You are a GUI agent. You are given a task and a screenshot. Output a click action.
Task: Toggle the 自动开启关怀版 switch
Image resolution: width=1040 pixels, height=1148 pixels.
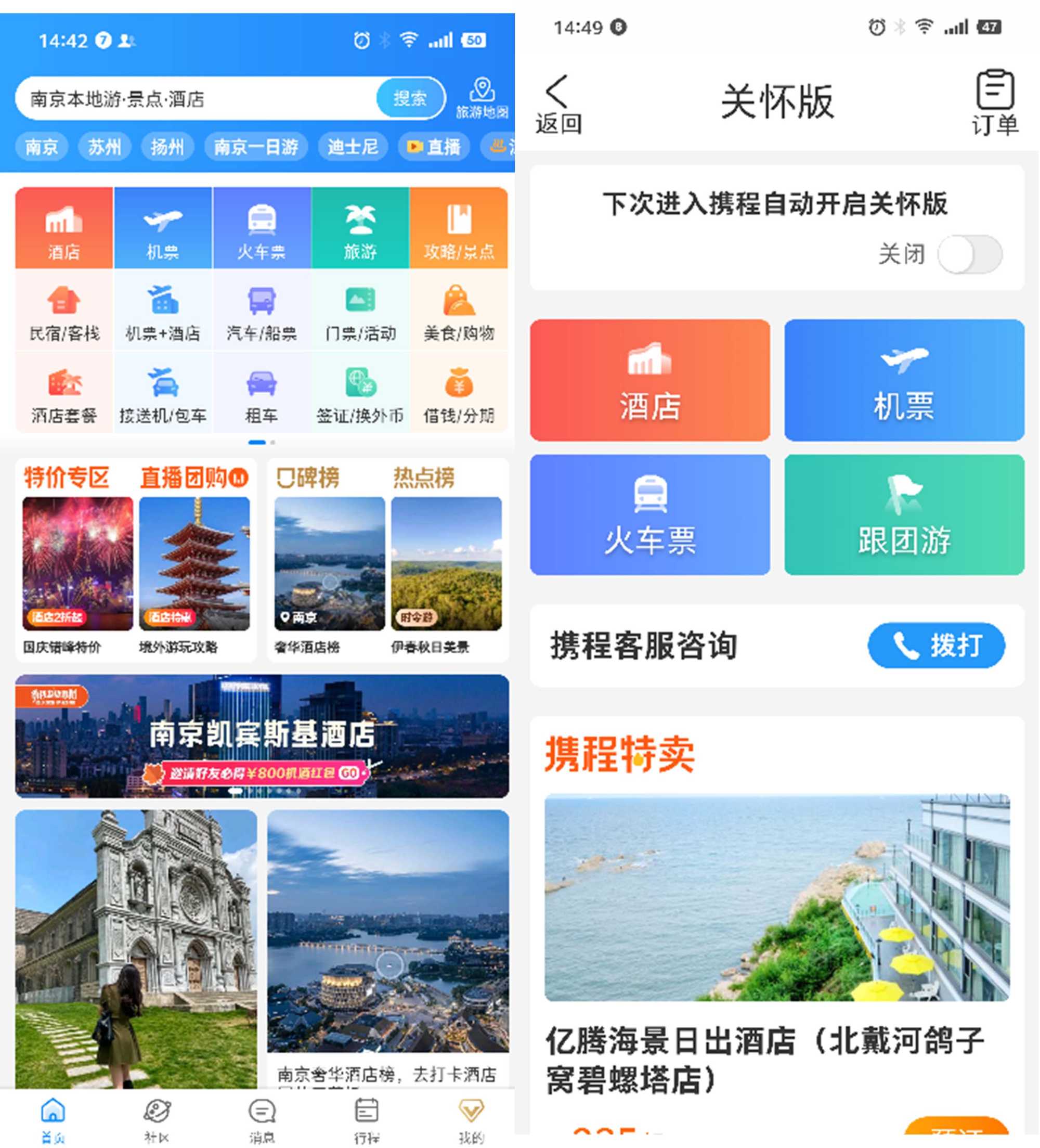(970, 254)
